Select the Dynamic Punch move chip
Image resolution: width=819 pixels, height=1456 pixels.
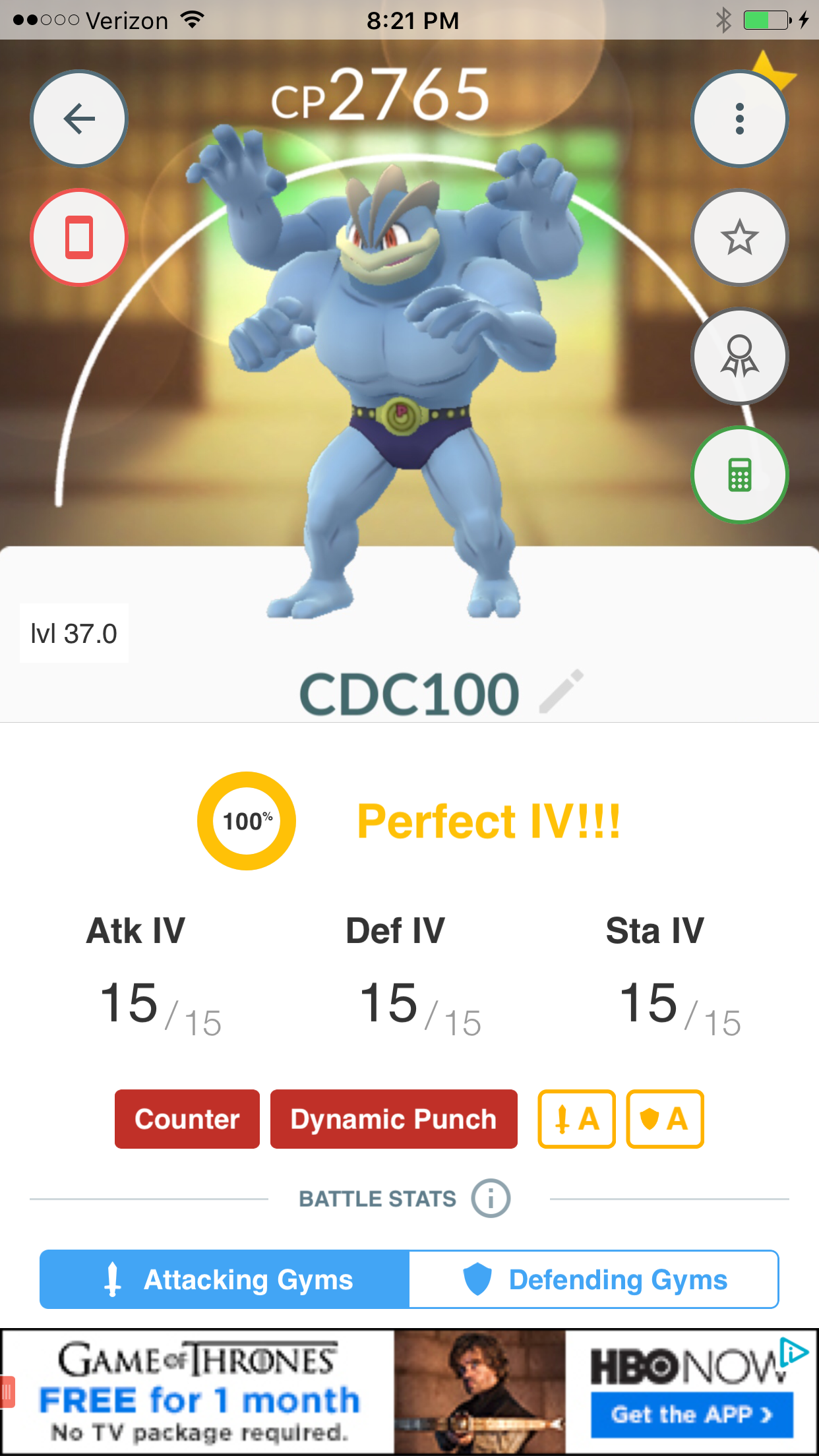click(x=394, y=1119)
